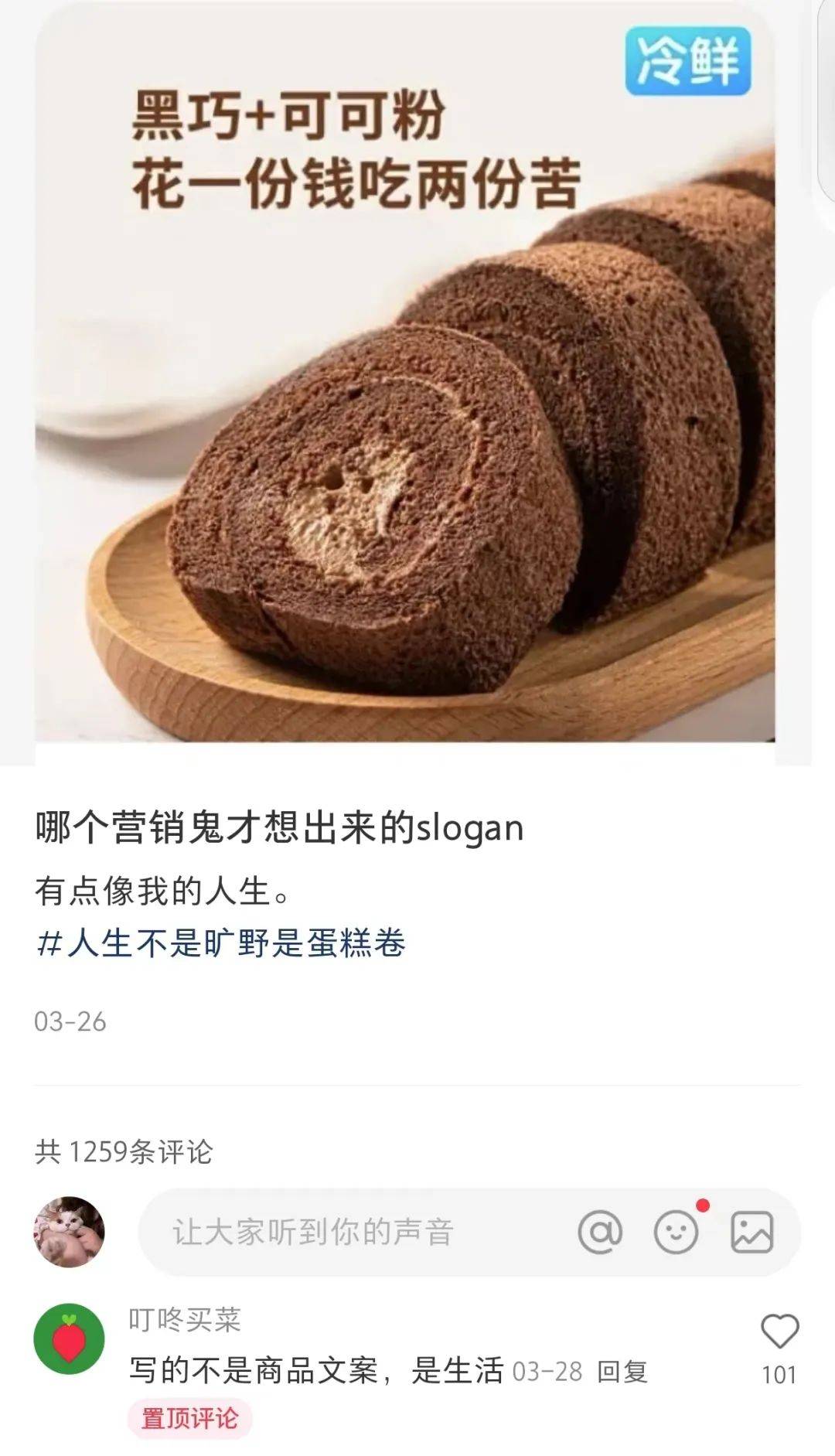Attach an image to the comment
Screen dimensions: 835x1456
point(751,1232)
